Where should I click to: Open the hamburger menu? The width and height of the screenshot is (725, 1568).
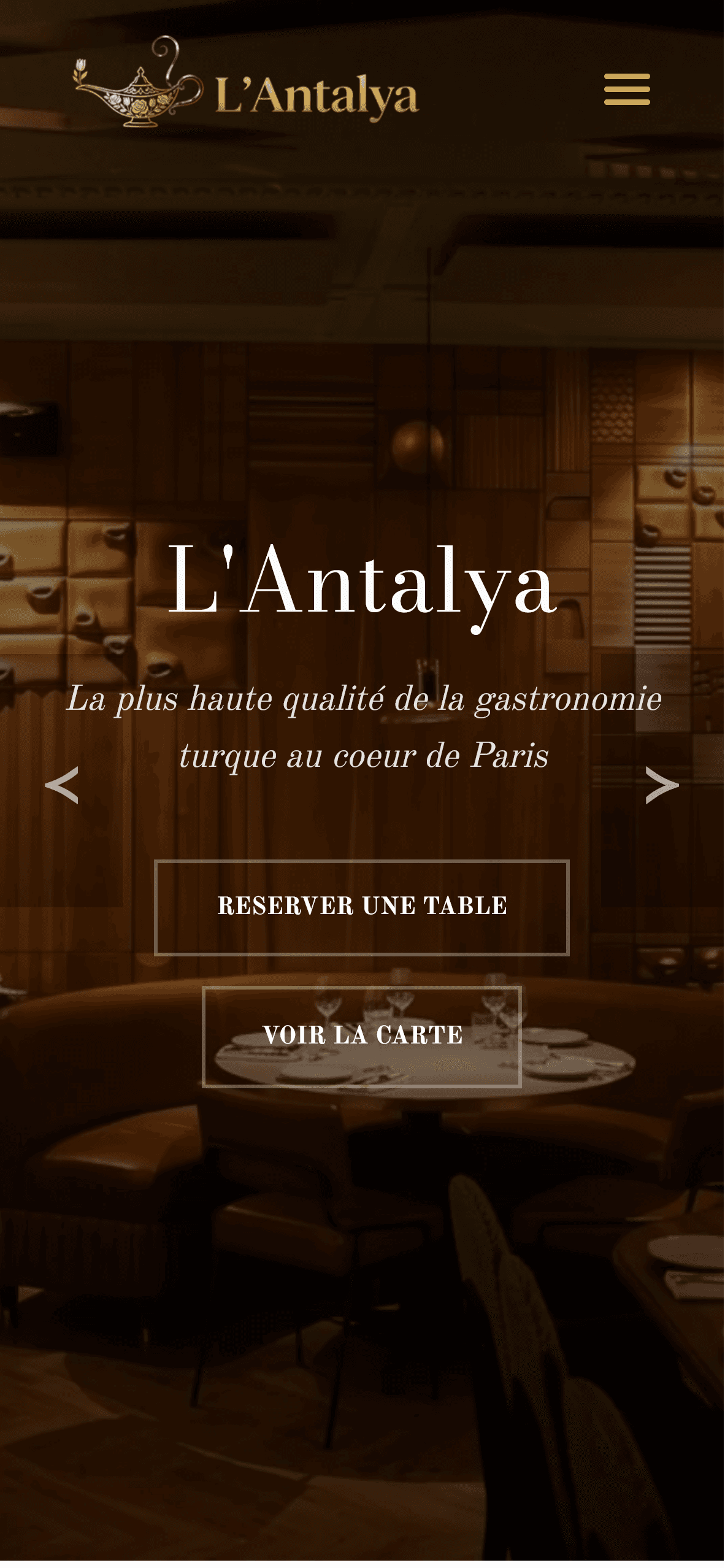point(627,90)
